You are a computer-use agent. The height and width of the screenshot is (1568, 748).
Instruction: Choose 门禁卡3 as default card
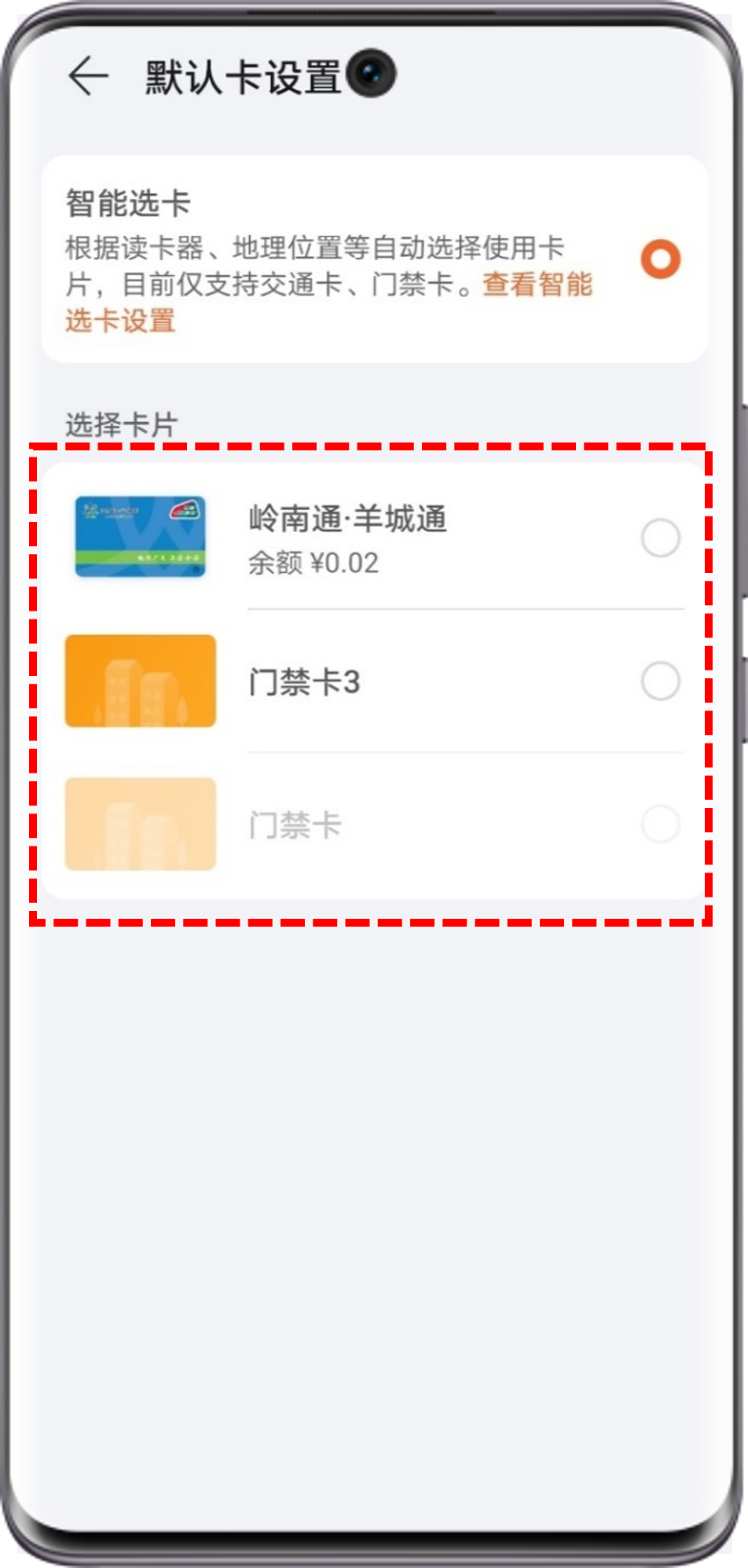660,681
